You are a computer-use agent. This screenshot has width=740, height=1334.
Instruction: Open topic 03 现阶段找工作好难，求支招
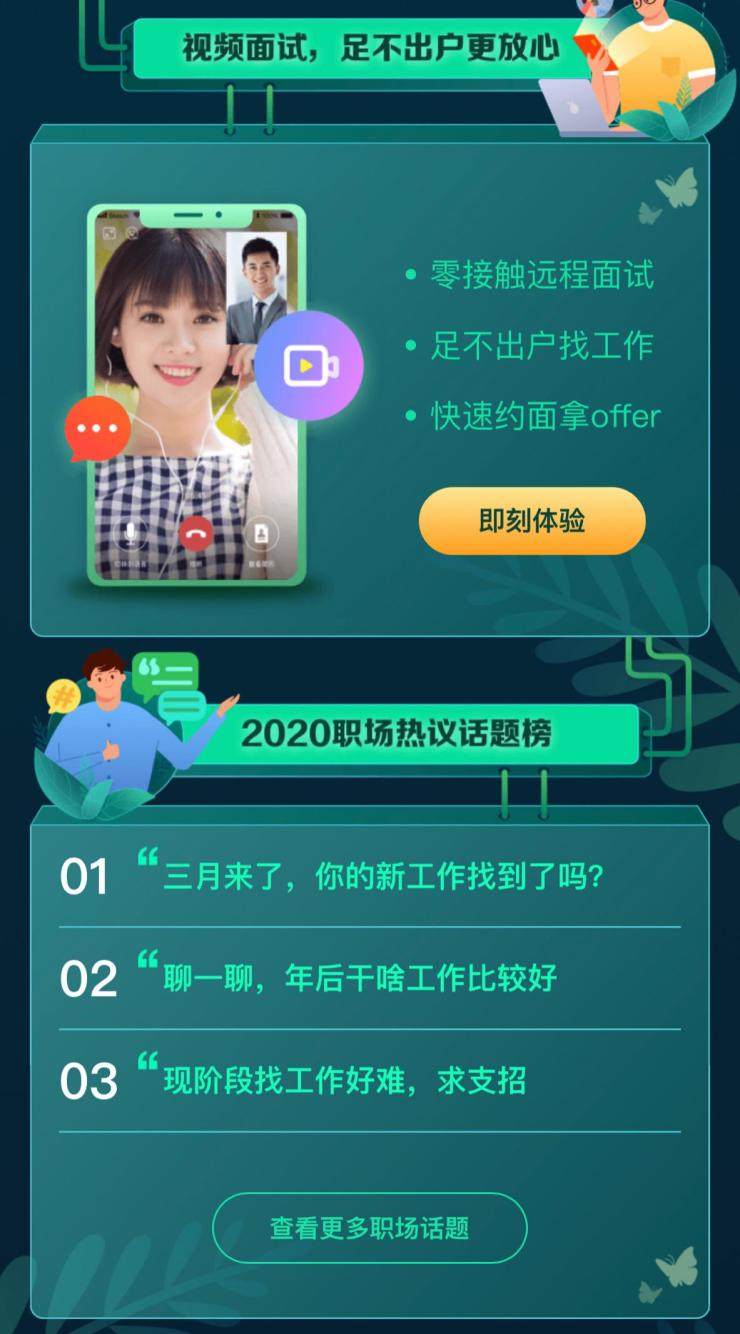click(x=344, y=1081)
